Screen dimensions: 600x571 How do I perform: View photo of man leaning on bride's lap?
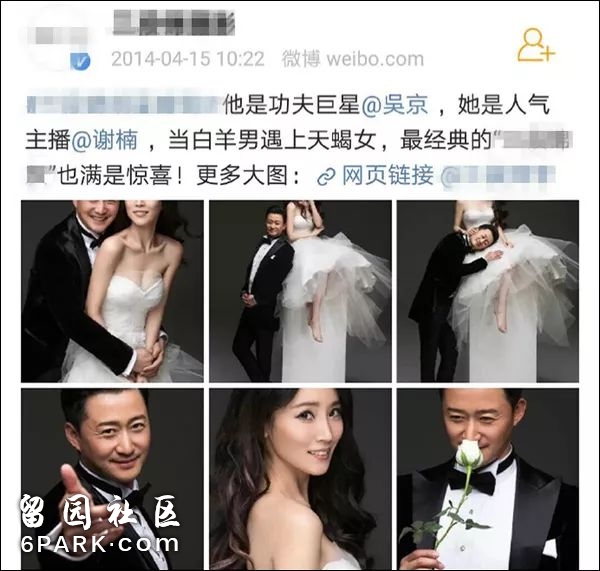[x=487, y=291]
